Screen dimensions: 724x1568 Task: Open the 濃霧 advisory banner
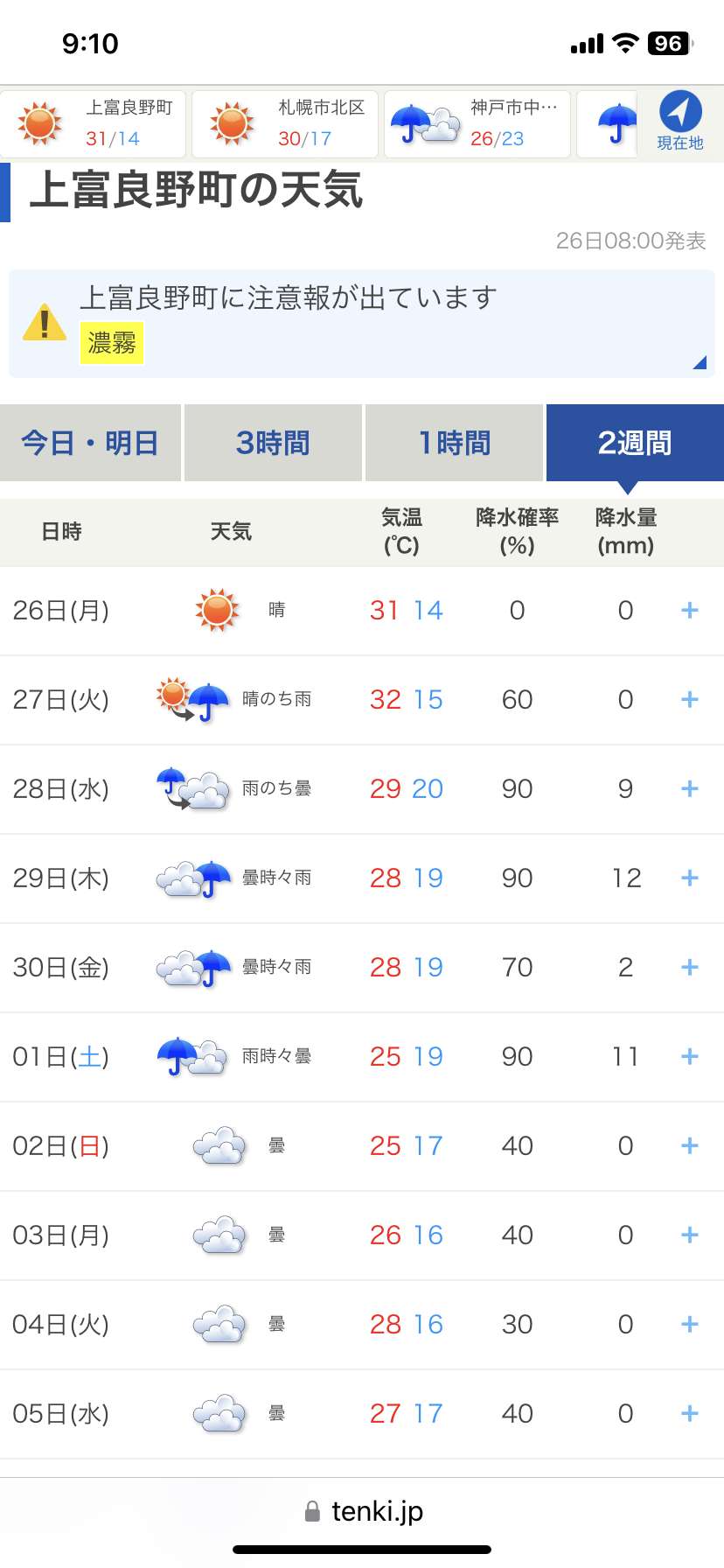click(x=362, y=324)
